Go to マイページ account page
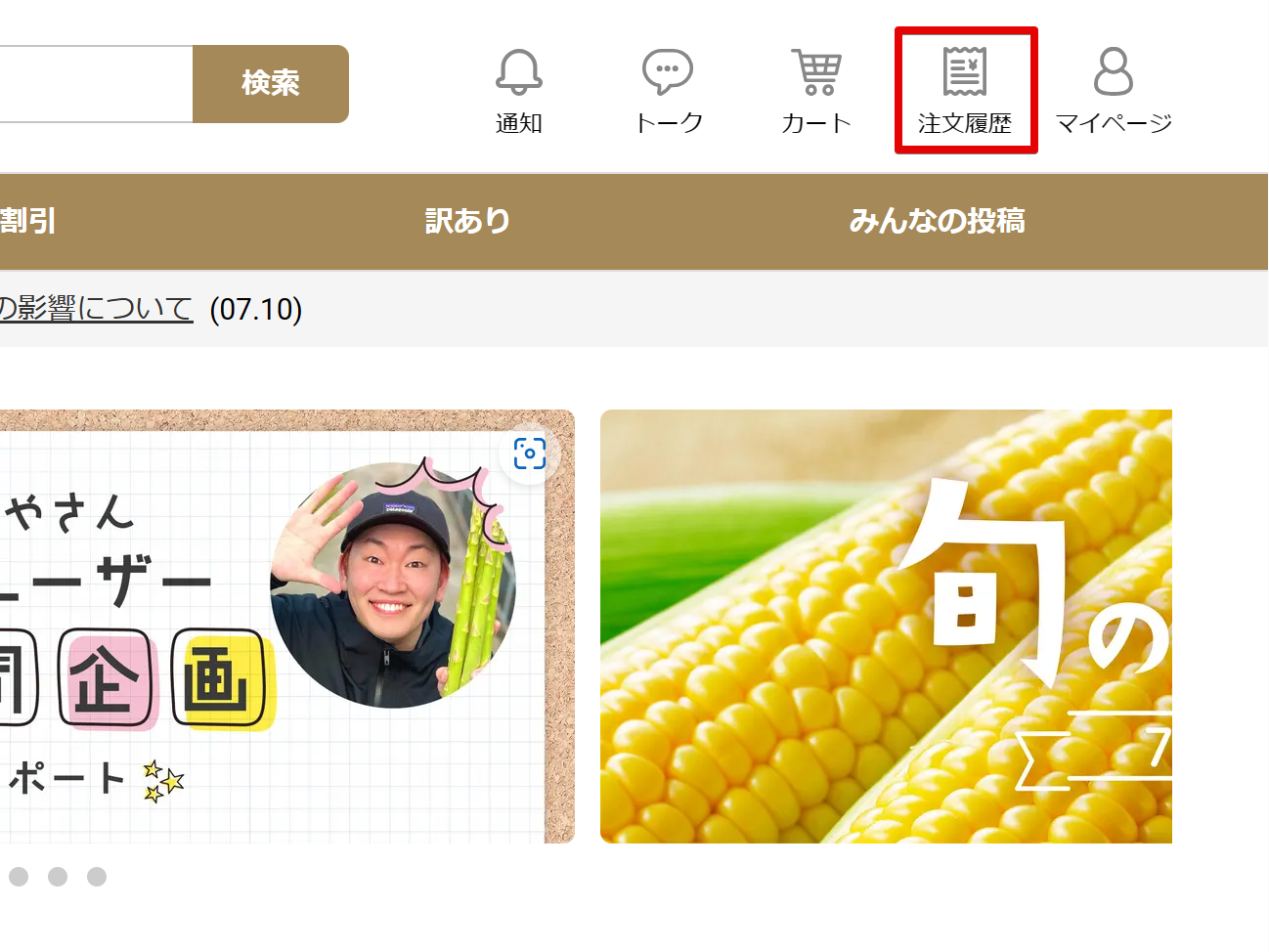Viewport: 1269px width, 952px height. point(1113,90)
